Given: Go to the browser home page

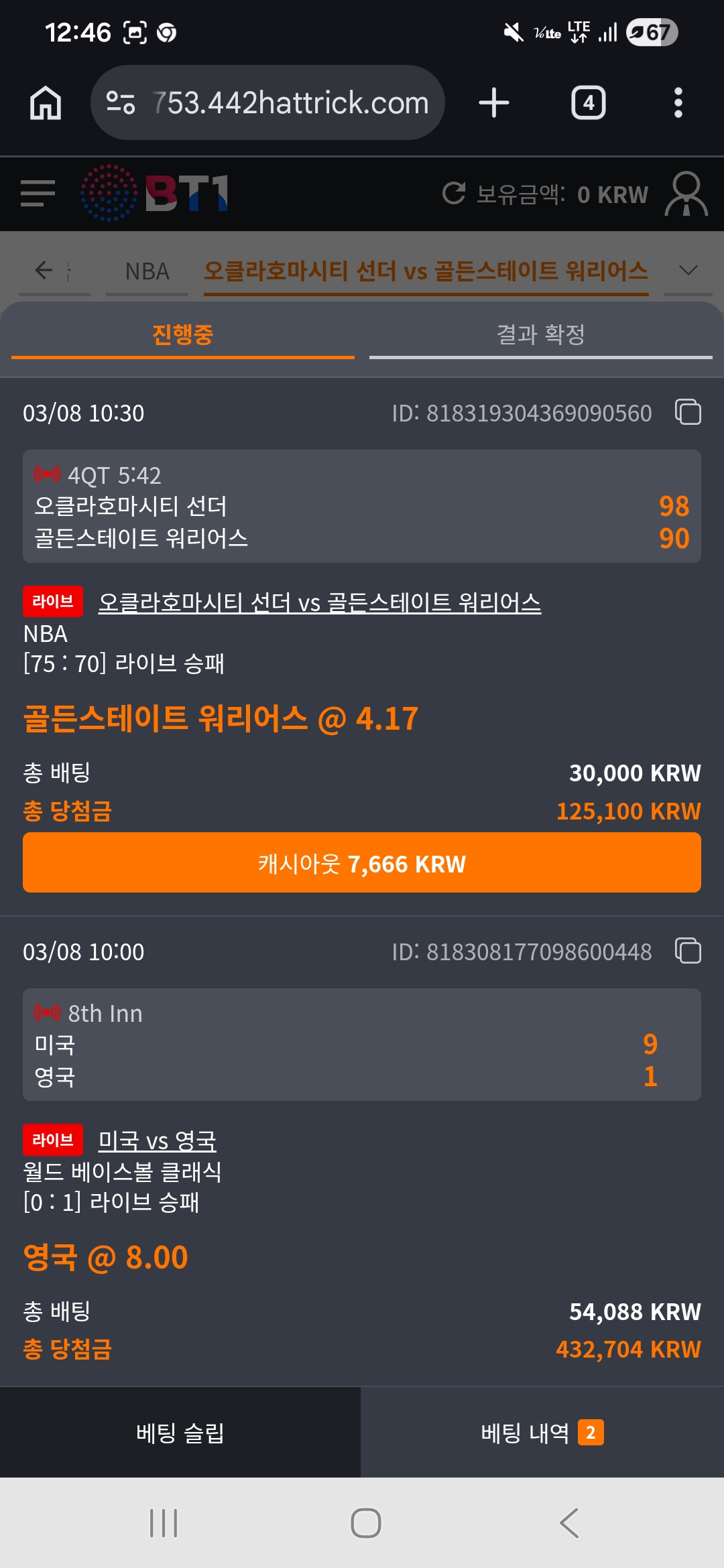Looking at the screenshot, I should click(x=46, y=103).
